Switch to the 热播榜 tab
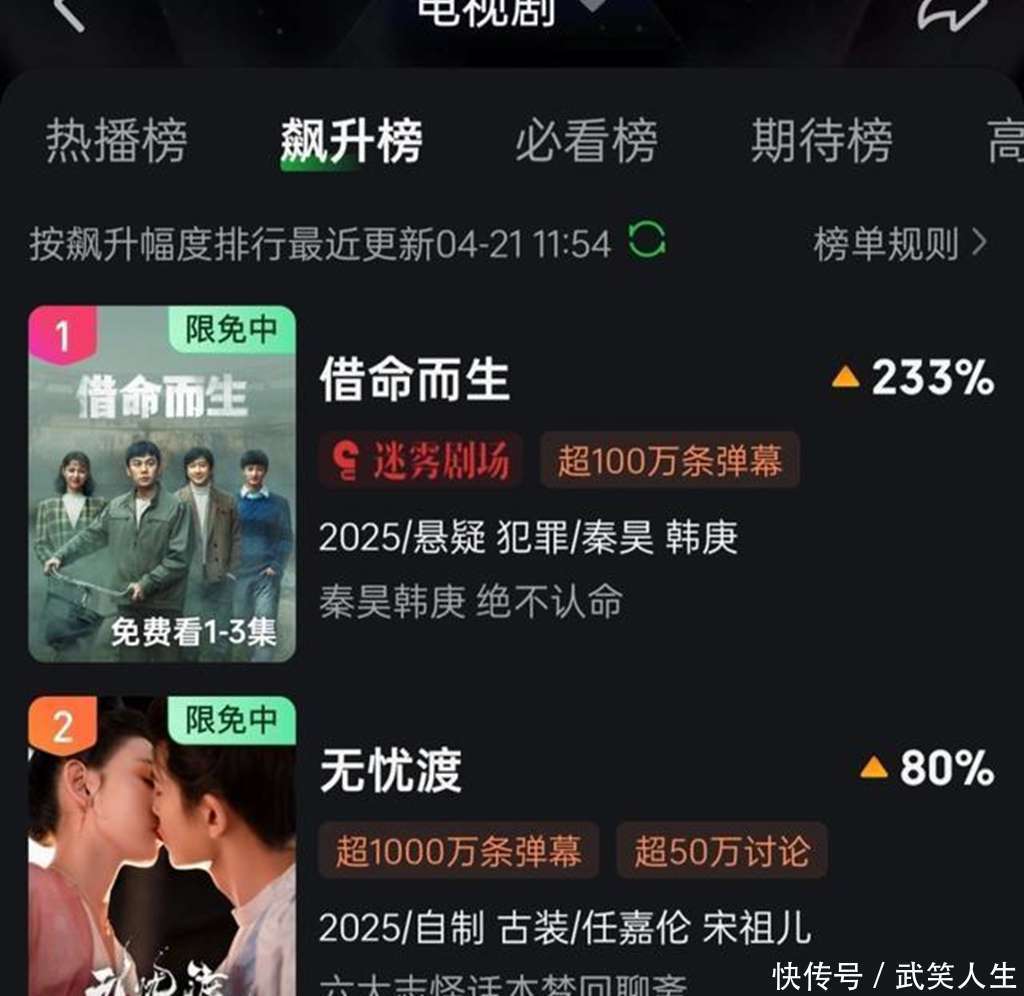Image resolution: width=1024 pixels, height=996 pixels. [x=116, y=142]
